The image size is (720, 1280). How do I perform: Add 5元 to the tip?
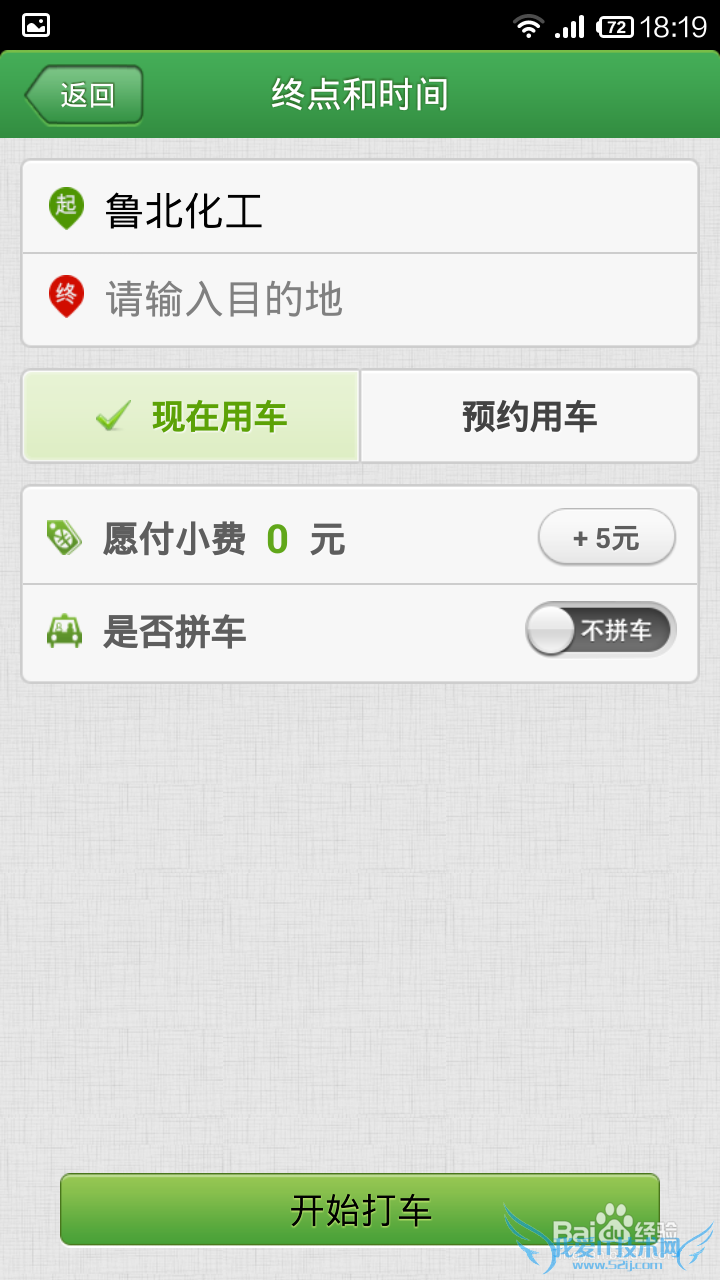point(606,538)
